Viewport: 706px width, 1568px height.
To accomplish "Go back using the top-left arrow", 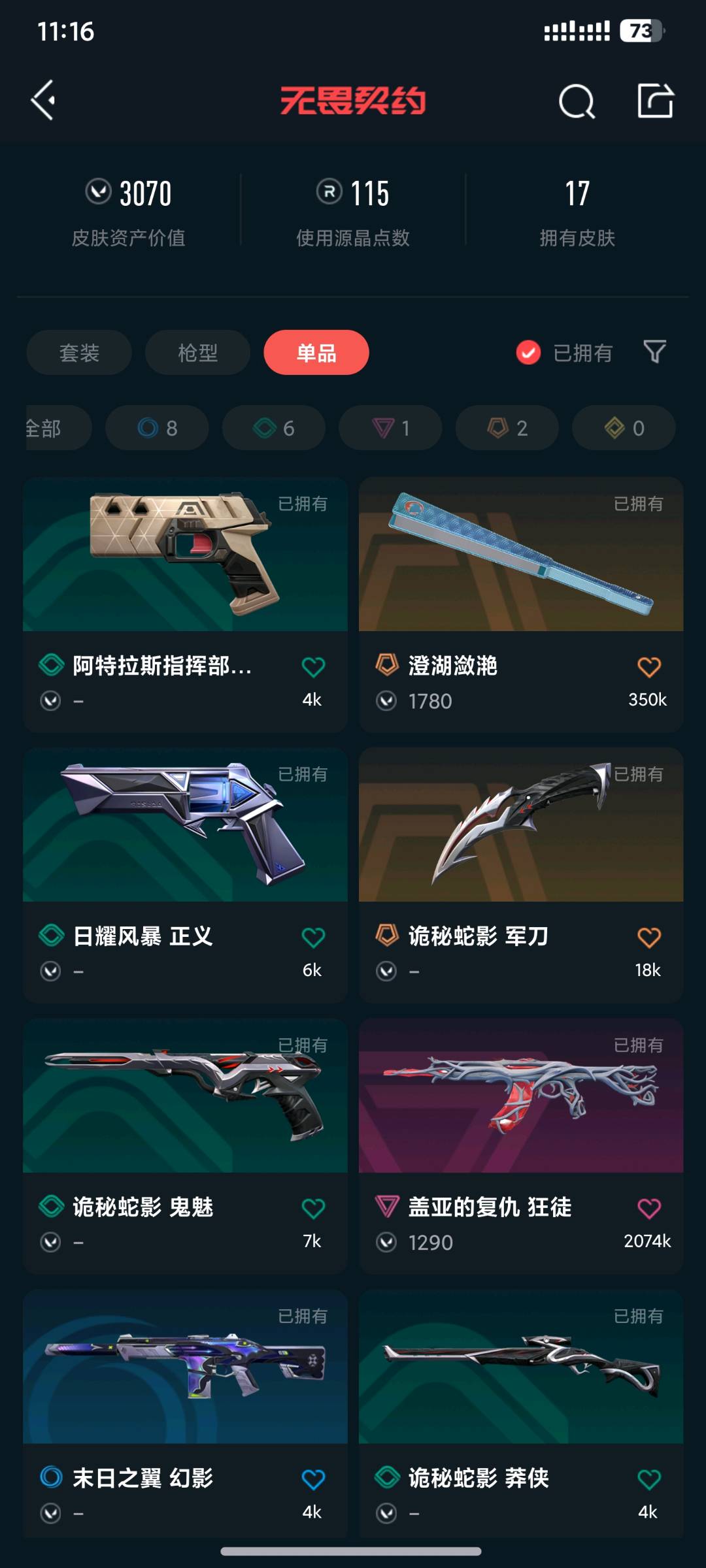I will (x=43, y=101).
